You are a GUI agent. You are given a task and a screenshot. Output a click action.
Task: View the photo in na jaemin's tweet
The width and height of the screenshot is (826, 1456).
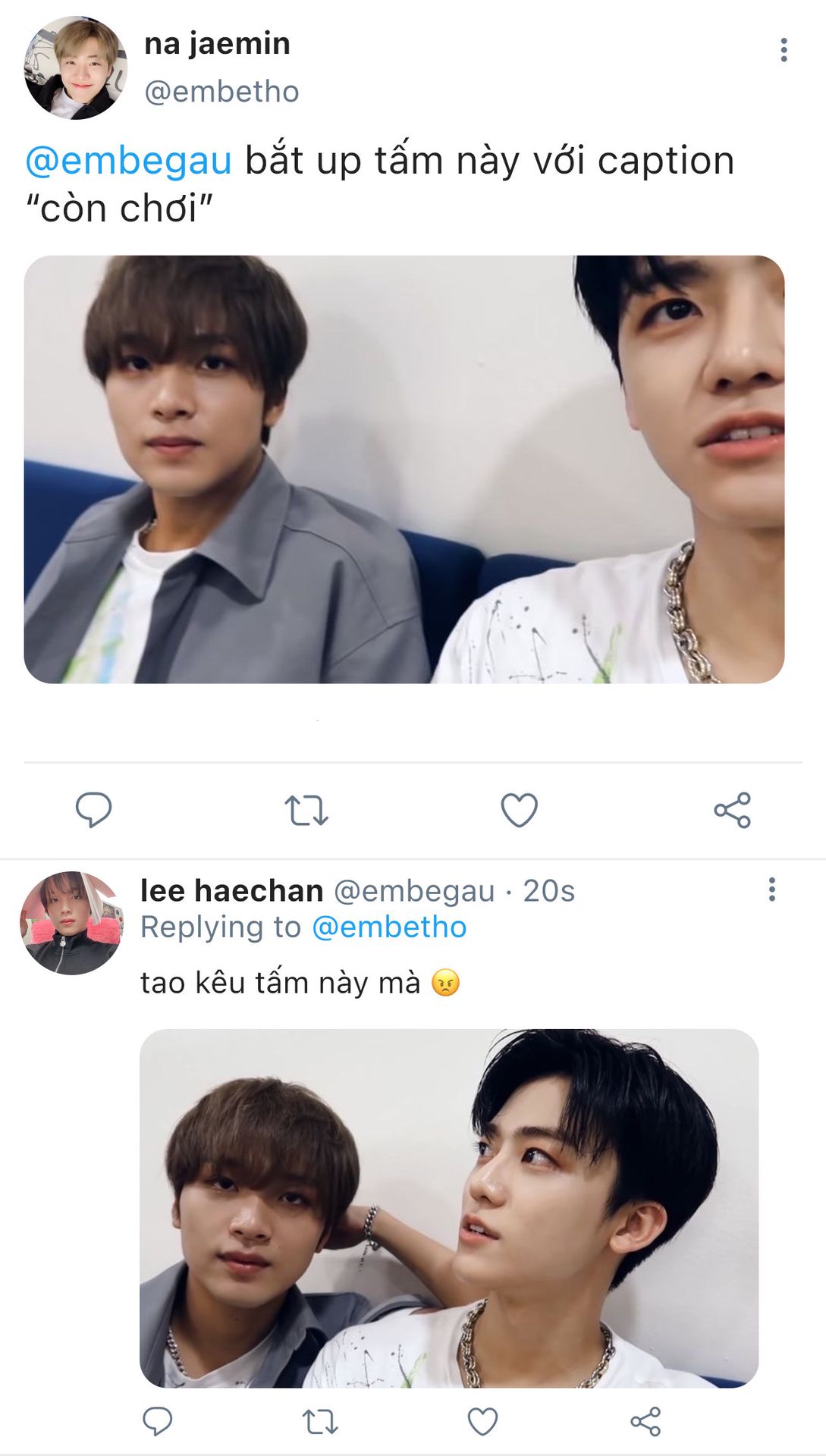pos(404,469)
